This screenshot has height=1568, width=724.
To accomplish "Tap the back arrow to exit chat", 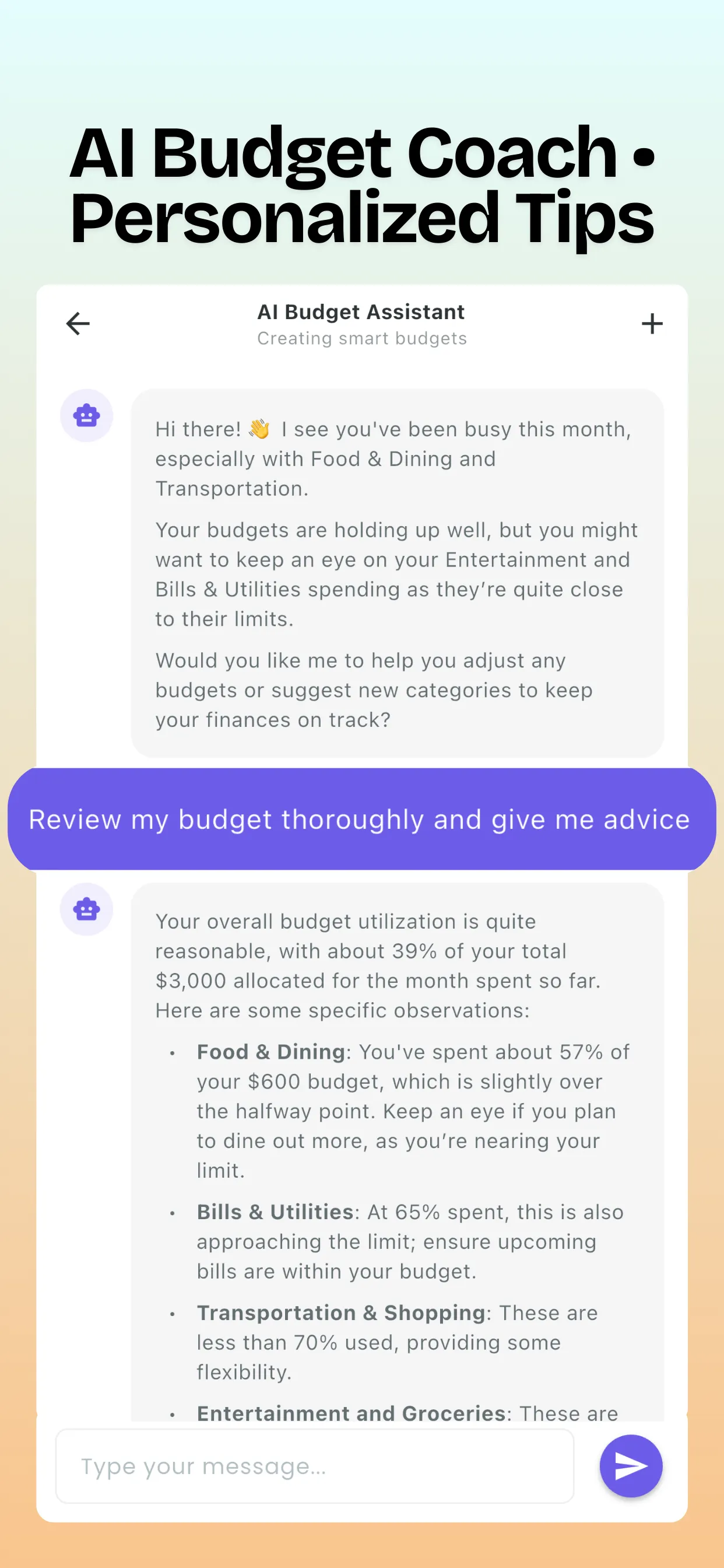I will tap(77, 323).
